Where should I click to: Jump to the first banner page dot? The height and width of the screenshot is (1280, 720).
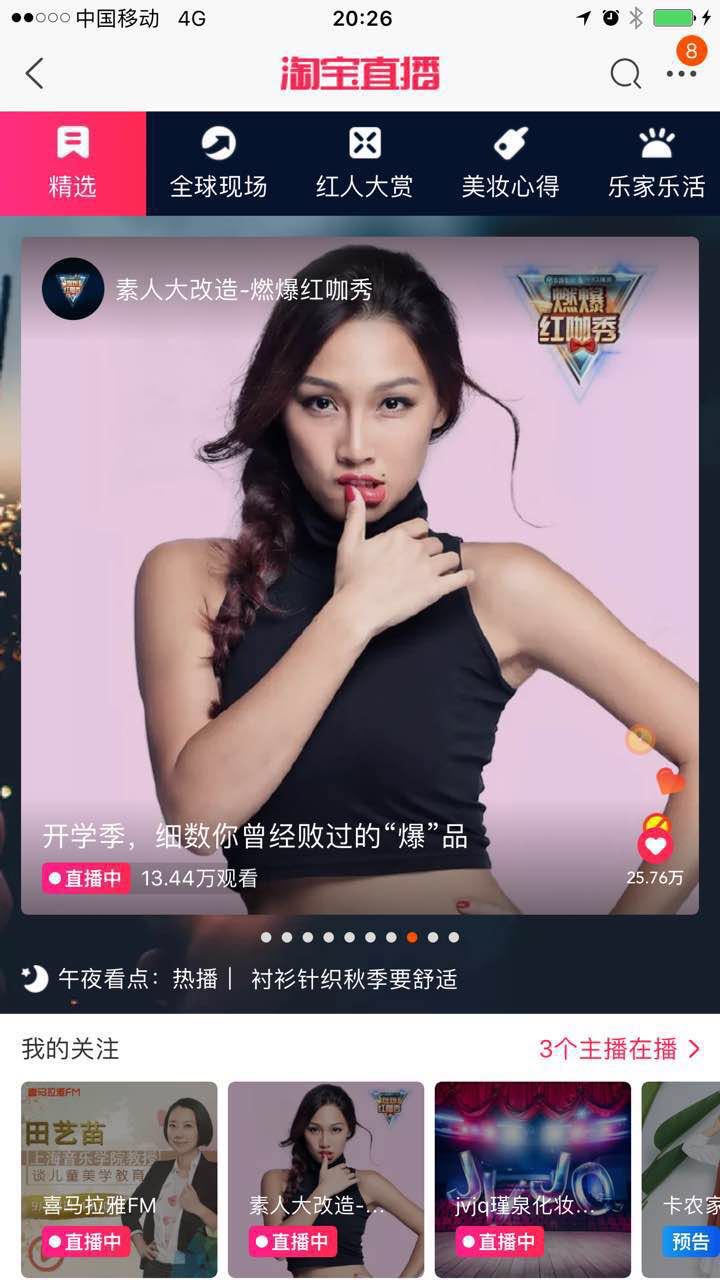click(266, 938)
